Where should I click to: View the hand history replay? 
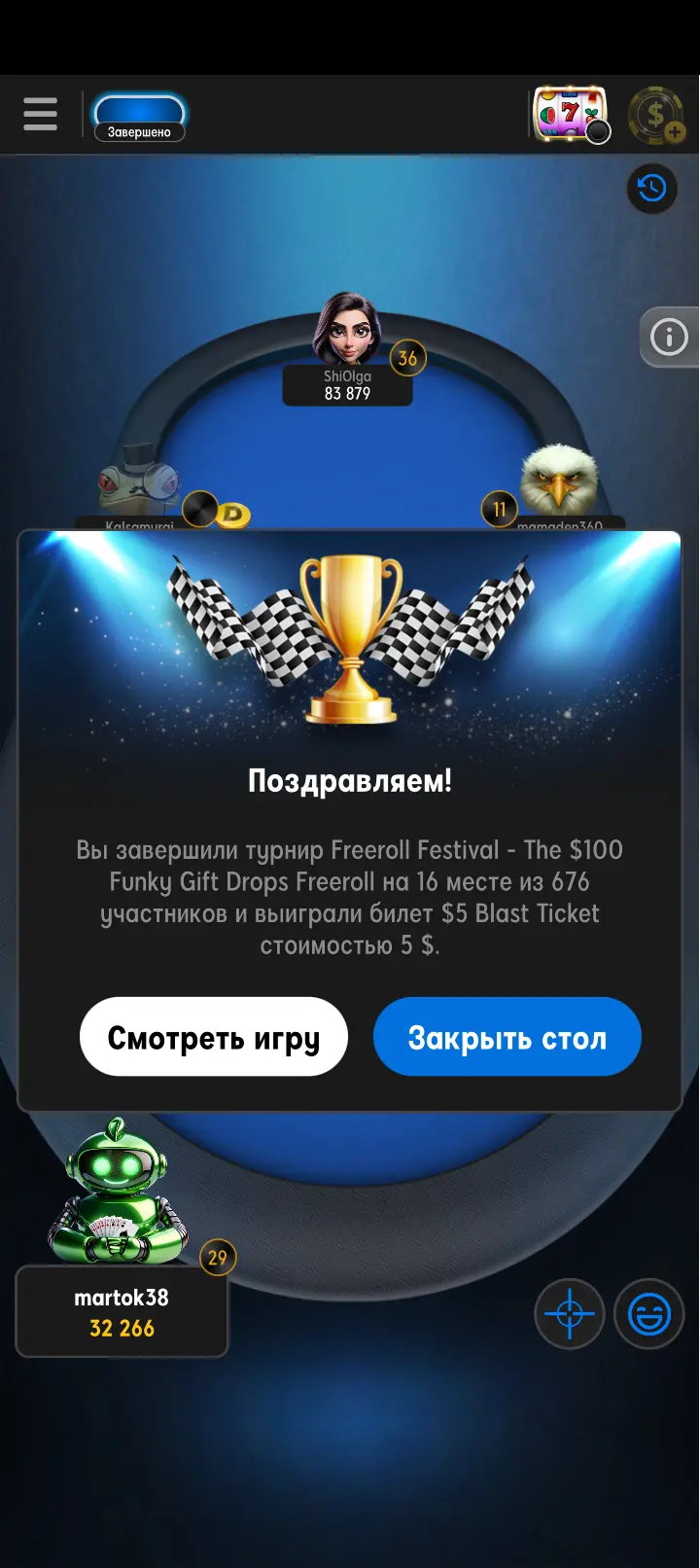pos(651,188)
